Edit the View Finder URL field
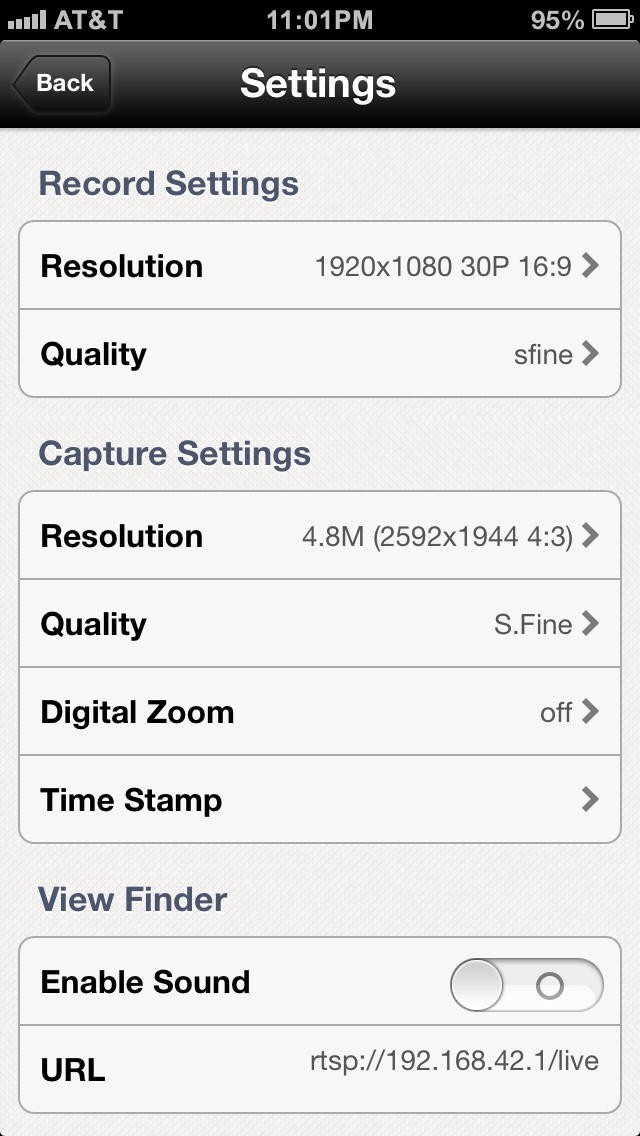 click(x=454, y=1062)
